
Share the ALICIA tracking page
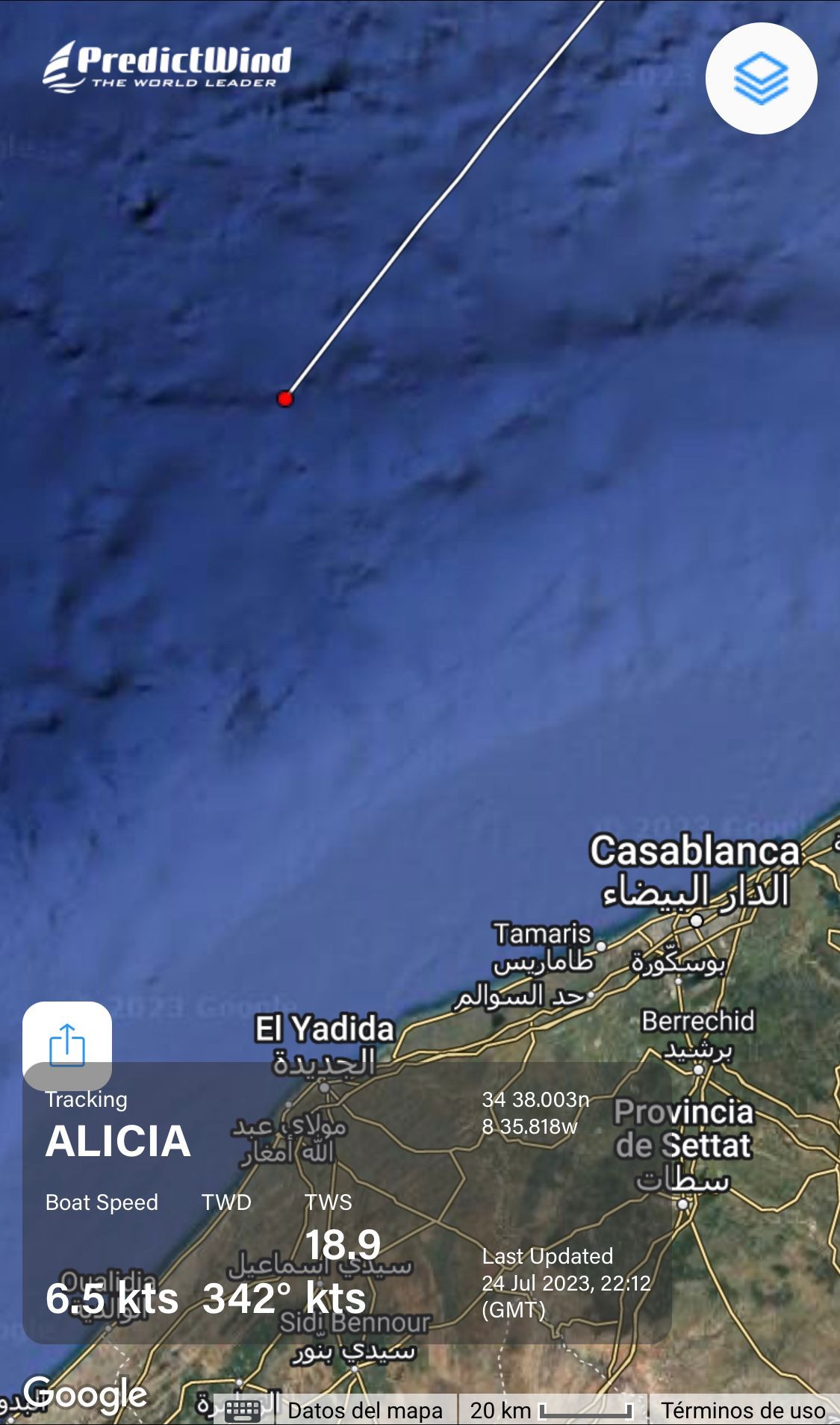point(67,1044)
